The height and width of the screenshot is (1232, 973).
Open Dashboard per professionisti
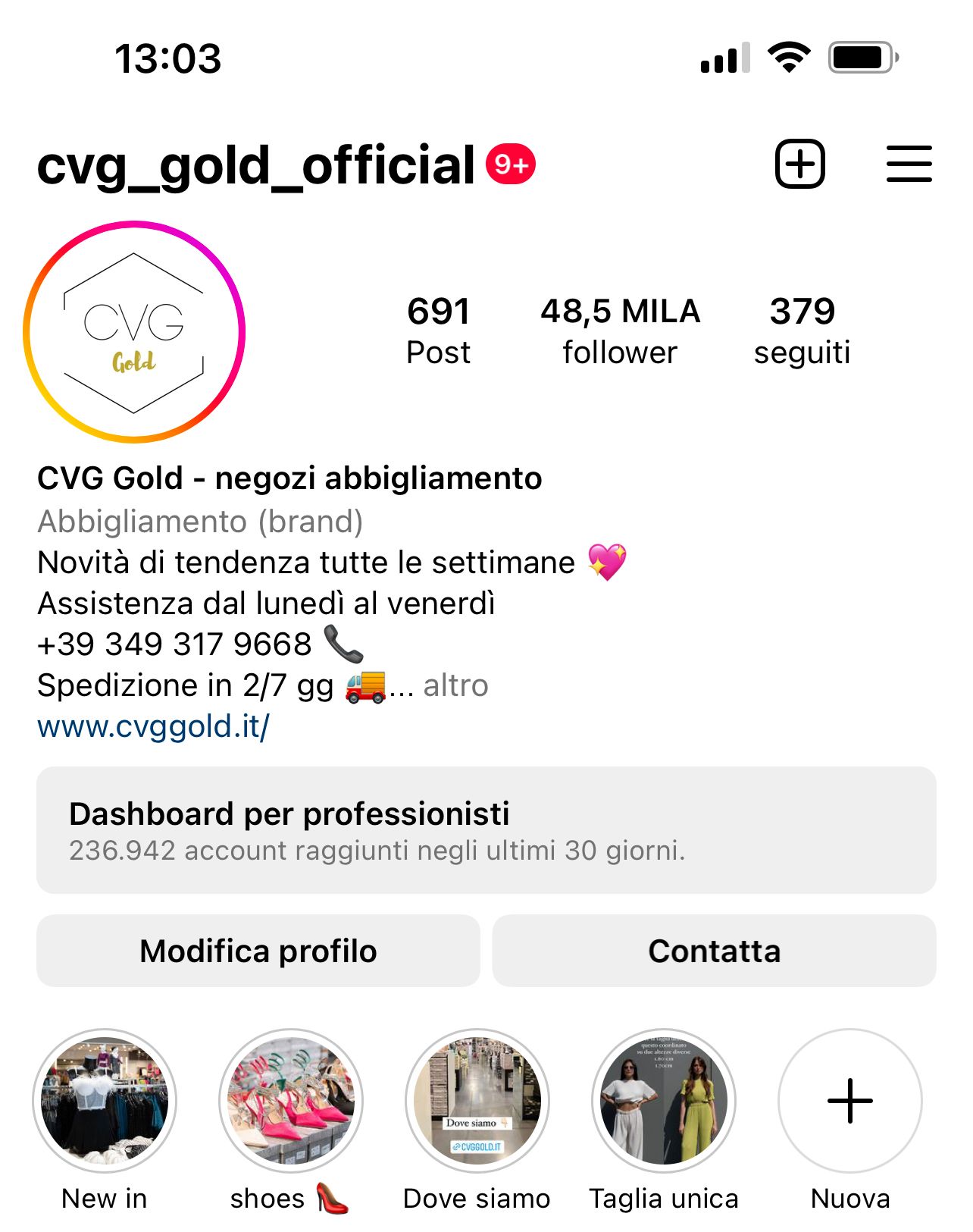pos(486,830)
